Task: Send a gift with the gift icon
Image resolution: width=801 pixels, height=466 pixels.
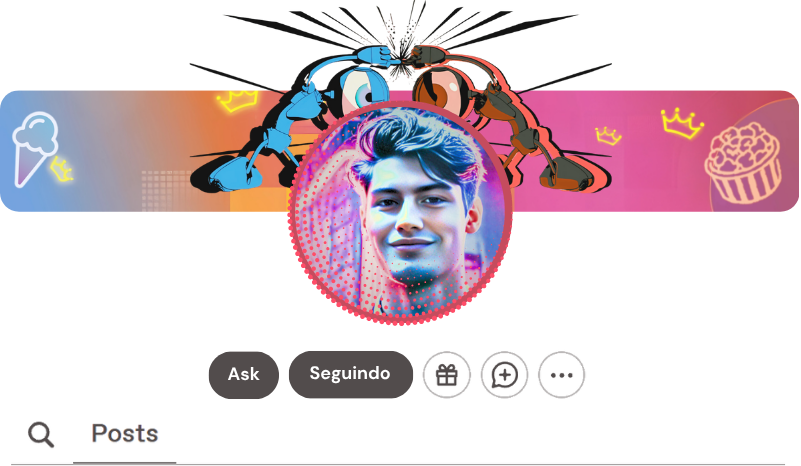Action: point(446,375)
